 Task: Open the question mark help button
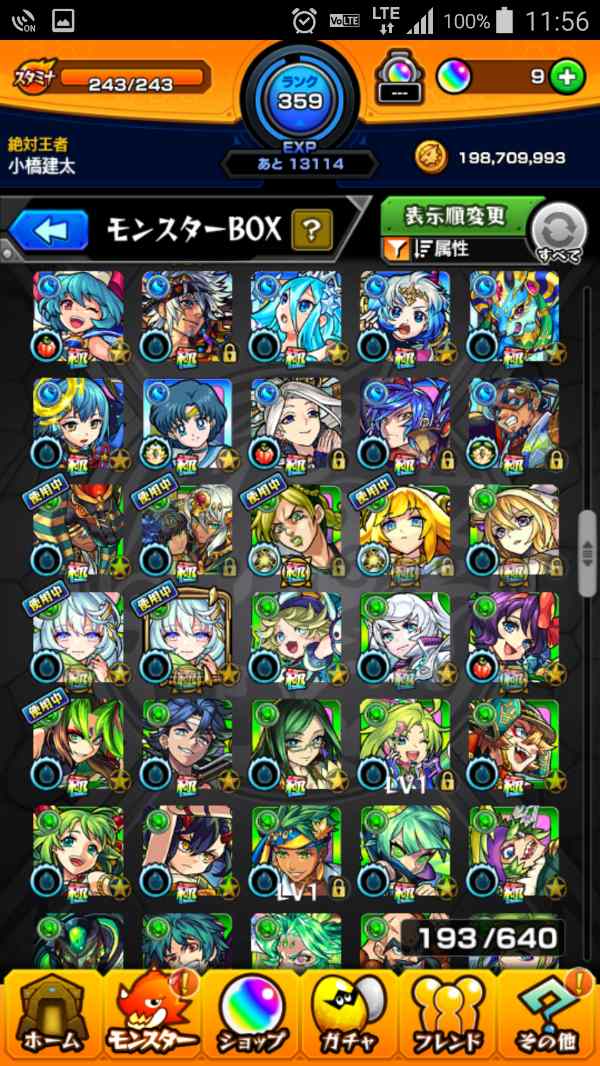[x=312, y=231]
